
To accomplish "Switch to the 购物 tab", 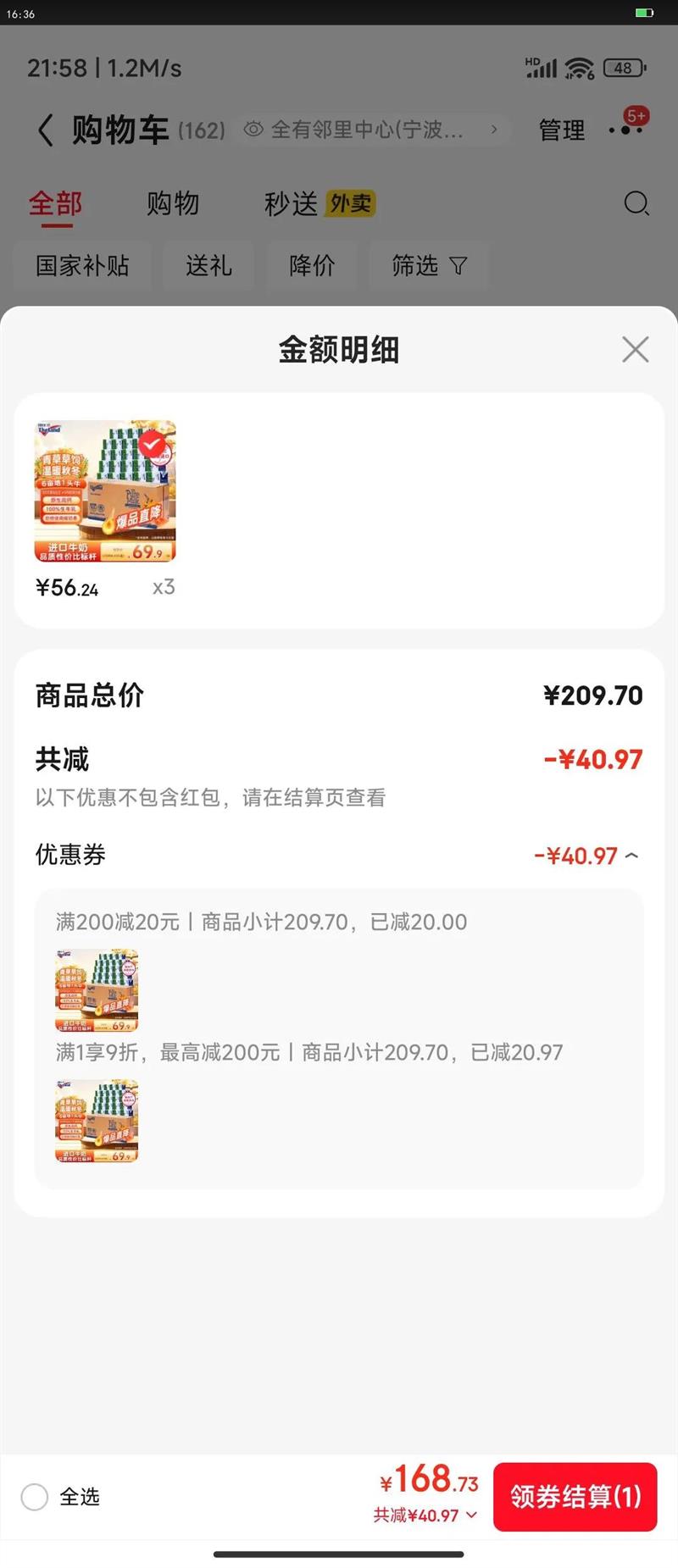I will (x=173, y=203).
